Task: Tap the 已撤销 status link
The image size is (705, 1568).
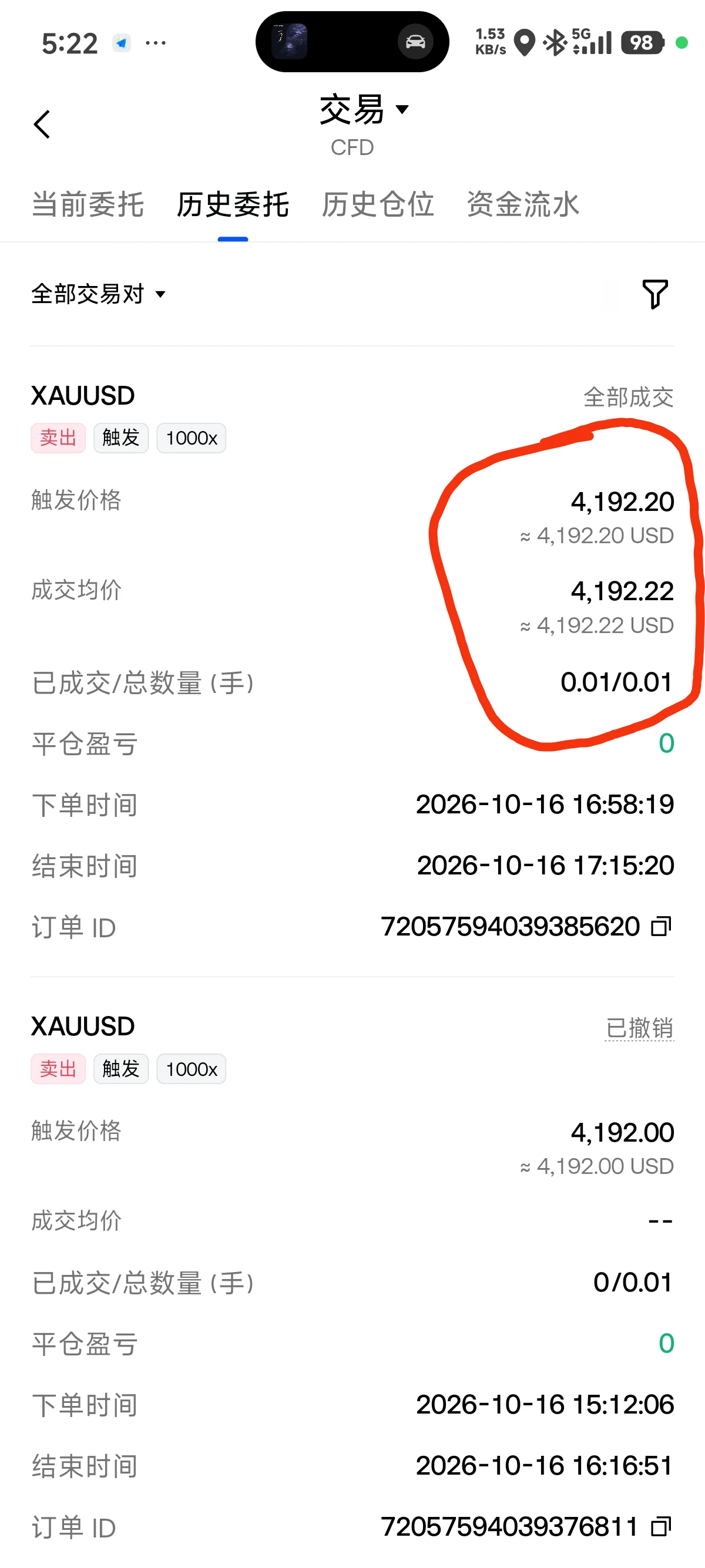Action: tap(639, 1028)
